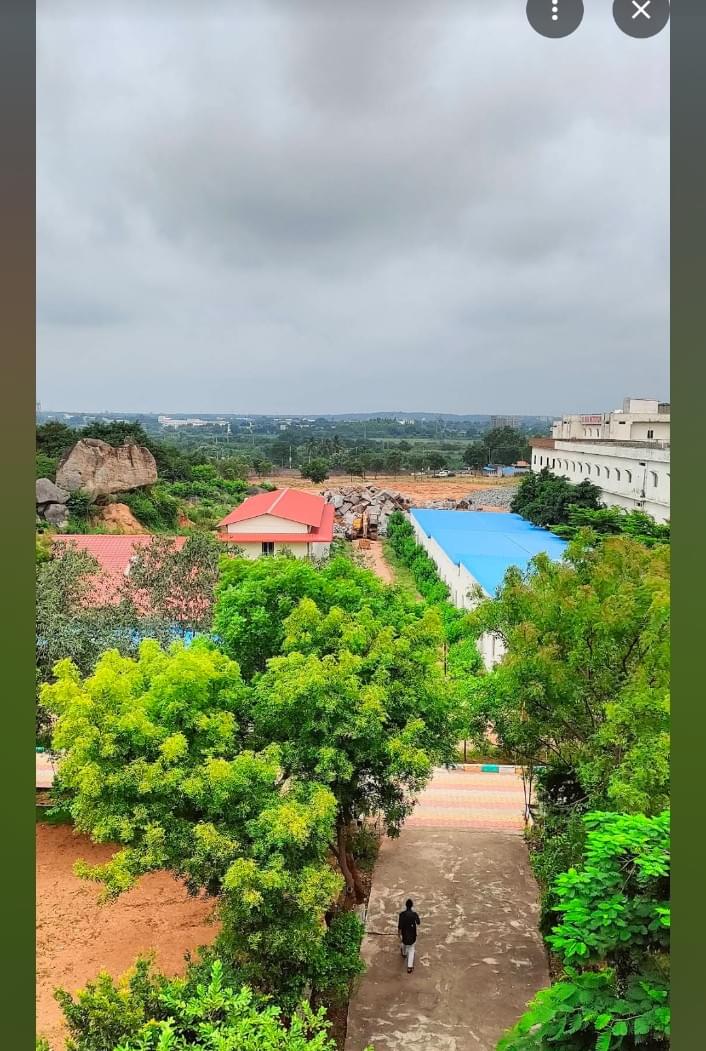706x1051 pixels.
Task: Close the photo viewer
Action: coord(641,11)
